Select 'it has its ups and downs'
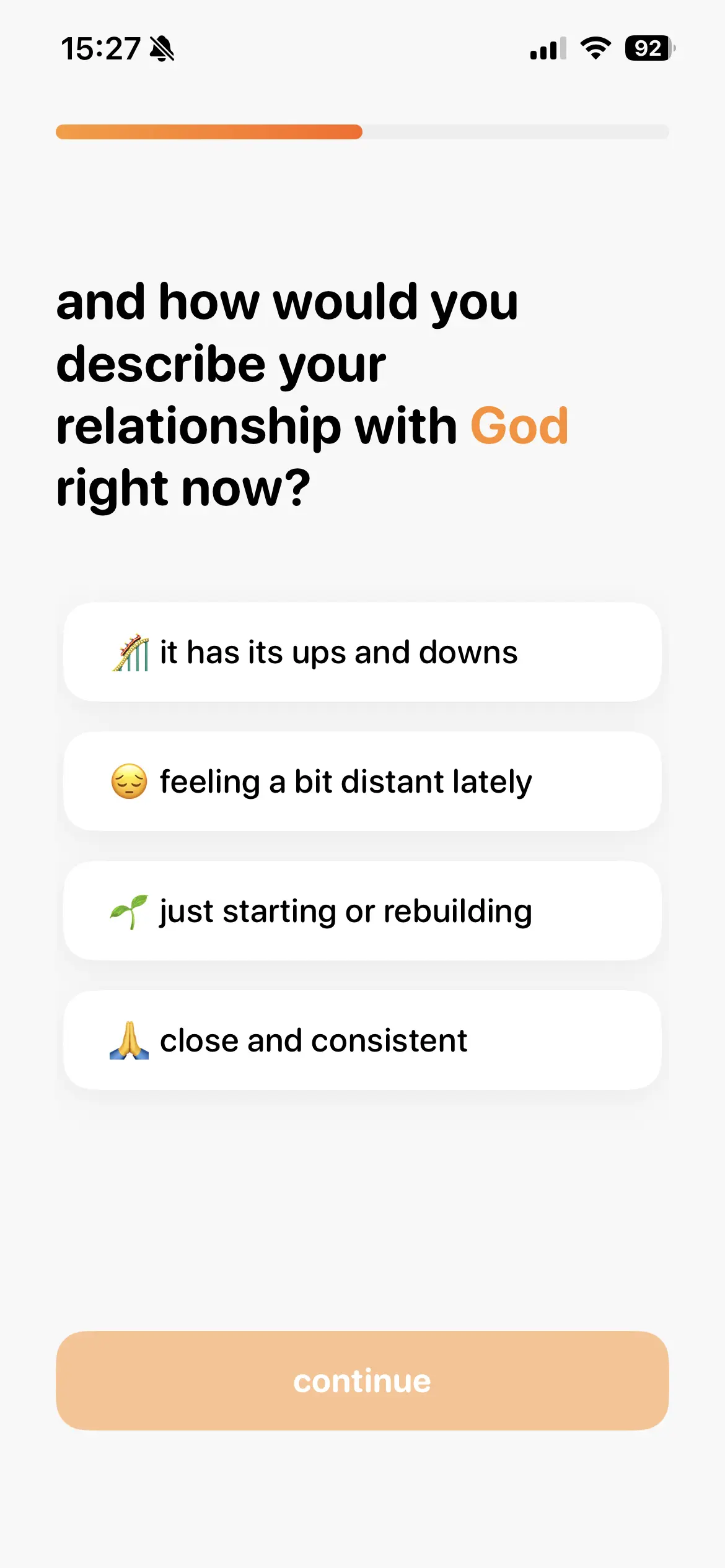Screen dimensions: 725x1568 click(x=362, y=652)
